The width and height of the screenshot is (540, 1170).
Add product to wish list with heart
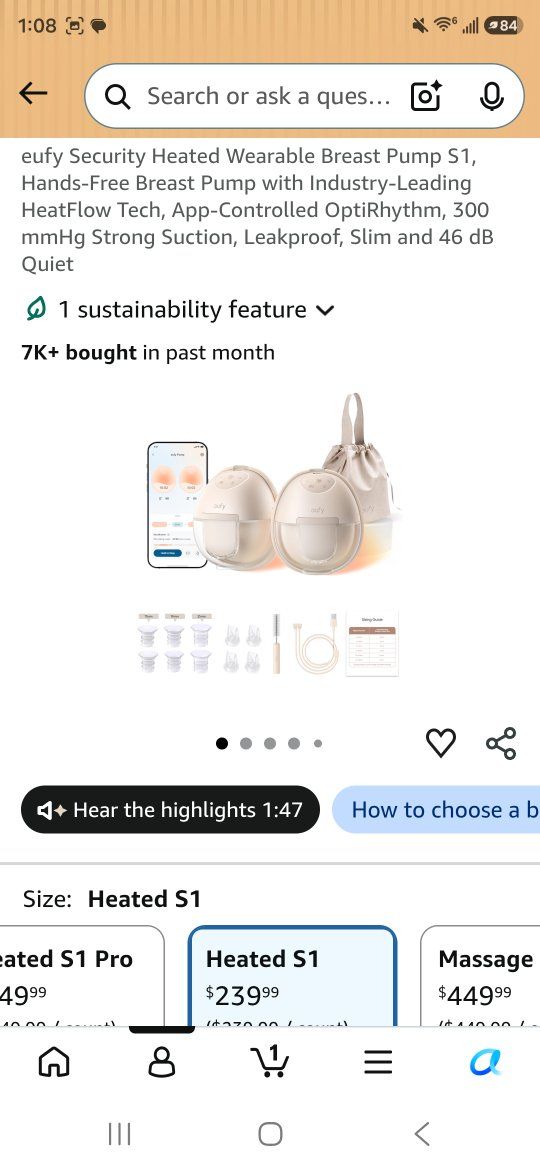tap(441, 742)
